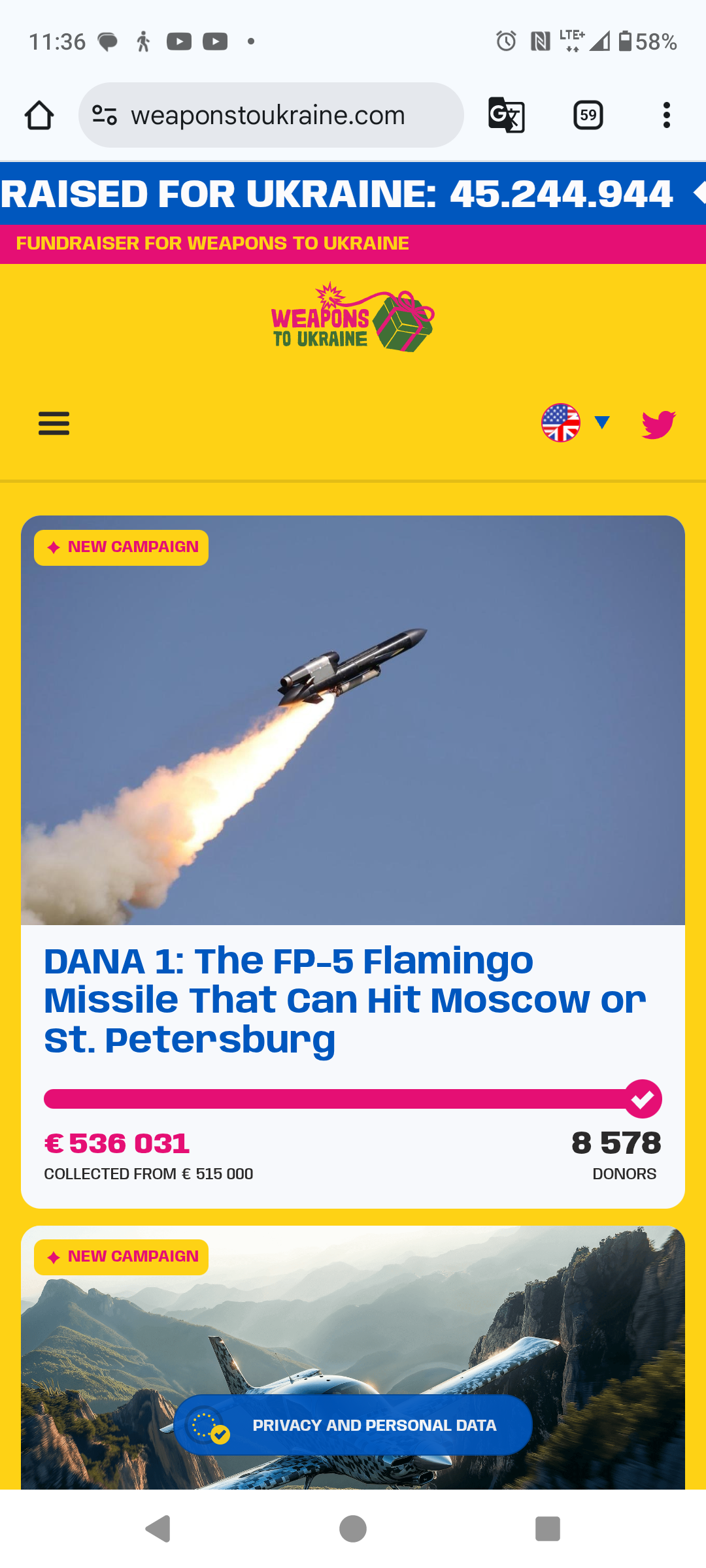The image size is (706, 1568).
Task: Open Privacy and Personal Data settings
Action: coord(353,1425)
